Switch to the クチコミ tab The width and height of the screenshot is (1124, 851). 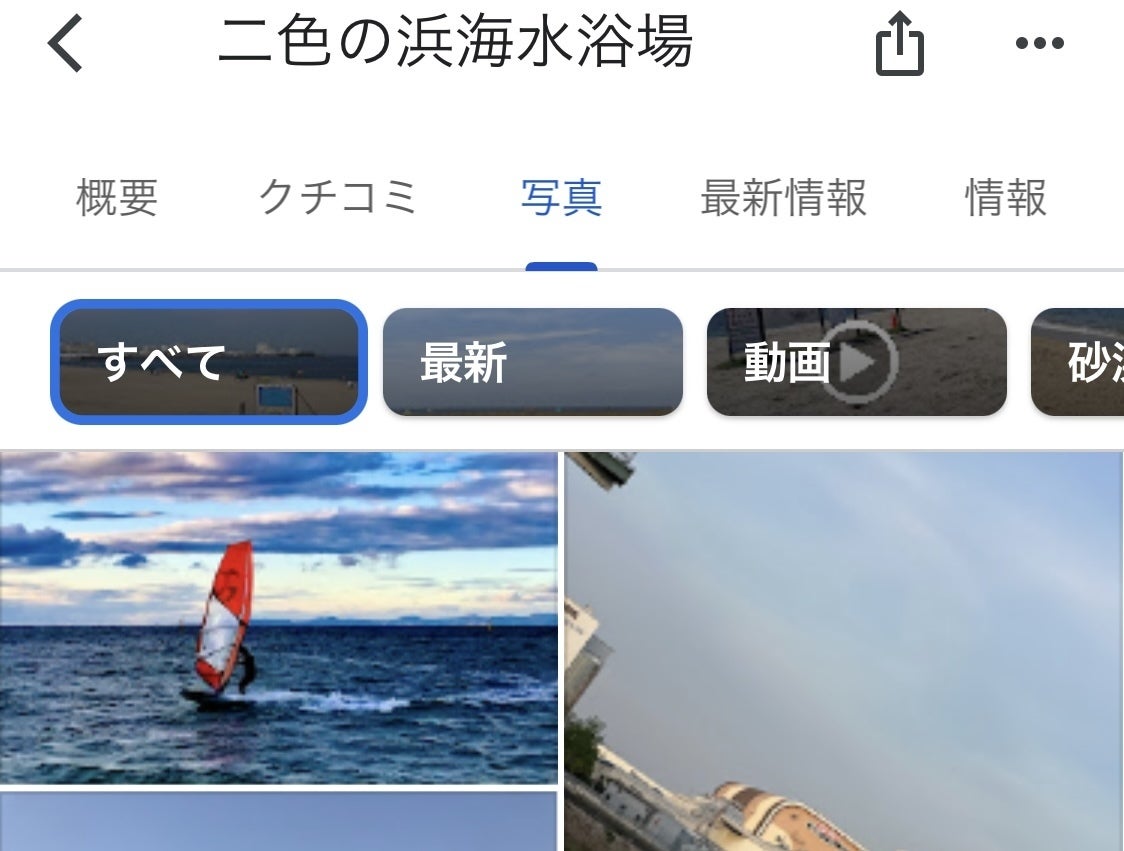(338, 198)
